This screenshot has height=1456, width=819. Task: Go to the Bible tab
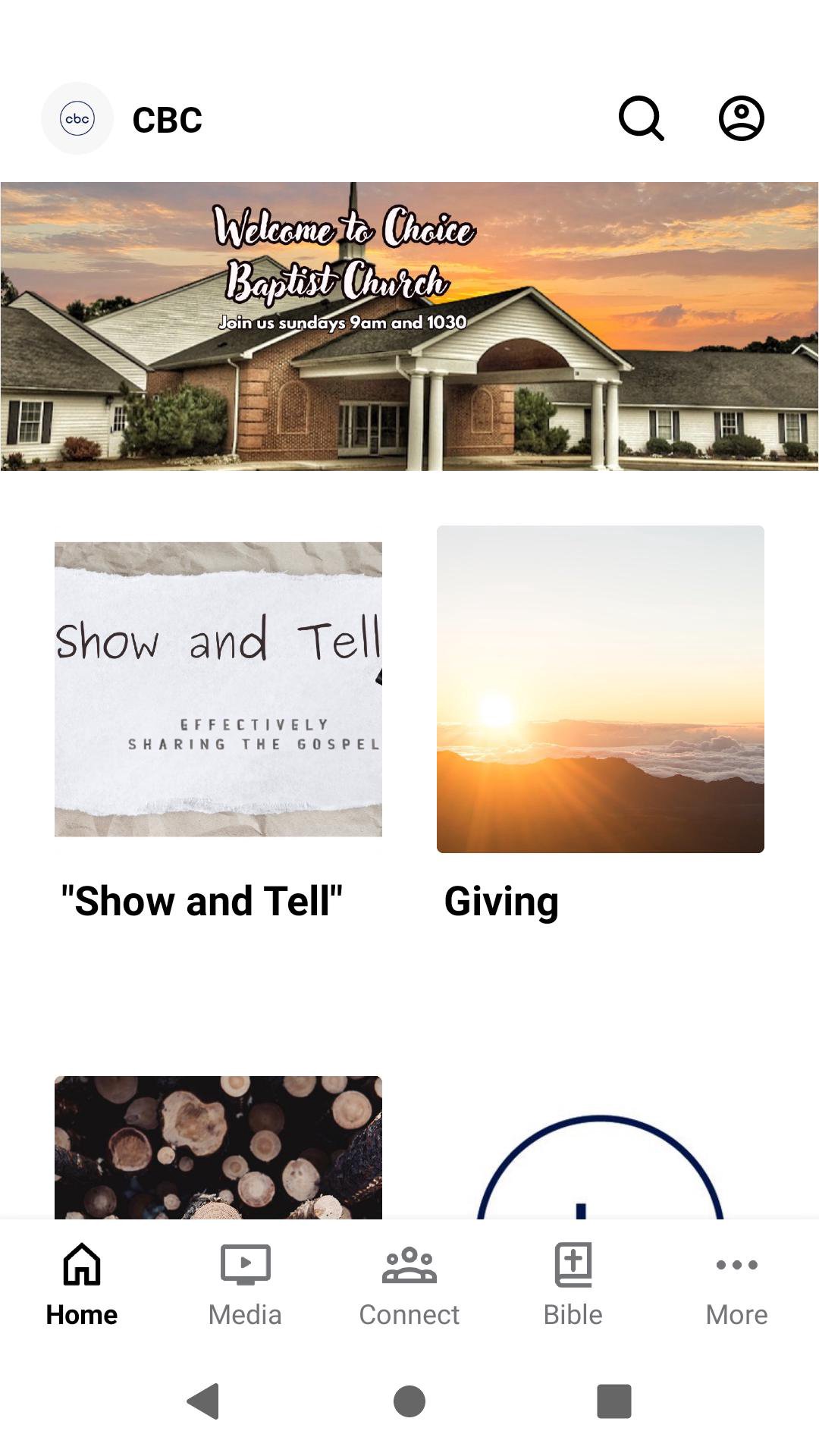[573, 1282]
